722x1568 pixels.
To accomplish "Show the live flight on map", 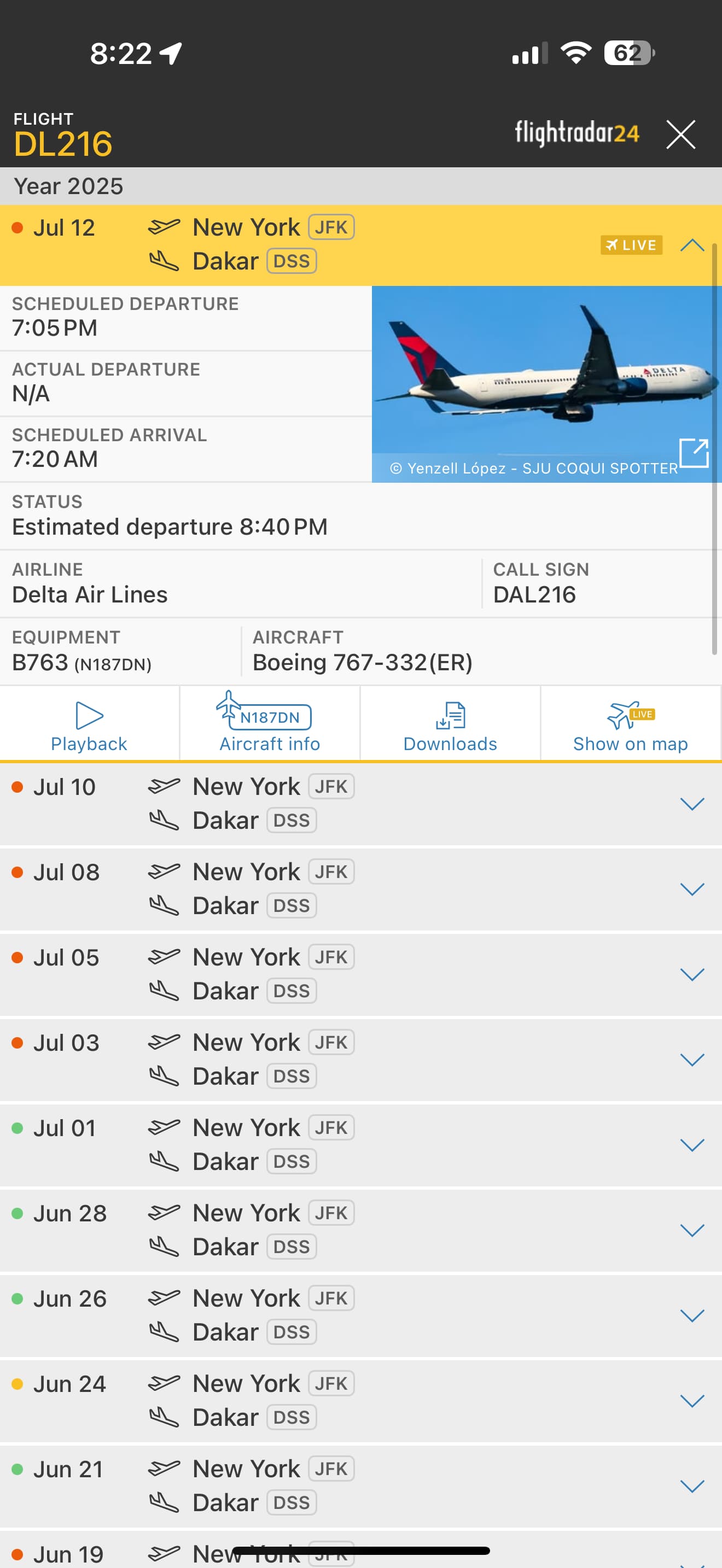I will point(630,724).
